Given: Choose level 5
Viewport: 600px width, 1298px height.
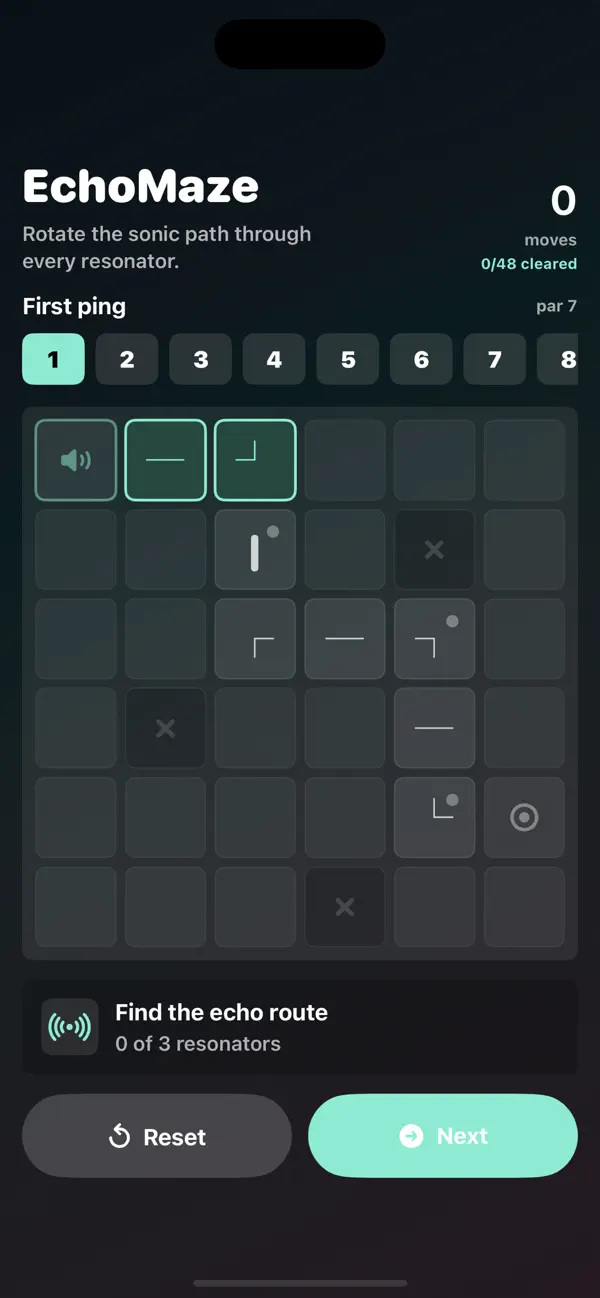Looking at the screenshot, I should pyautogui.click(x=348, y=359).
